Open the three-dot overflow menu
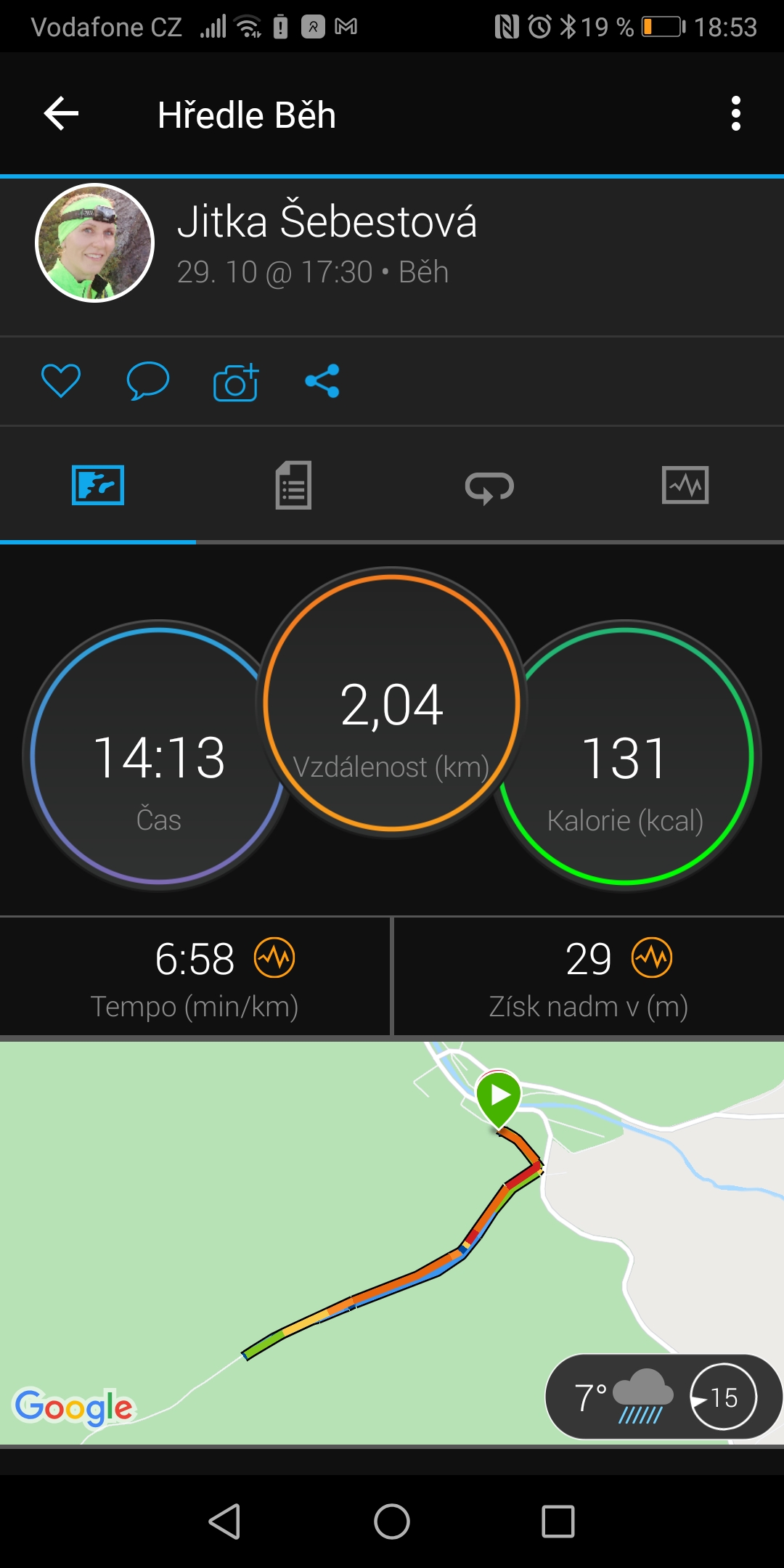The image size is (784, 1568). tap(736, 114)
